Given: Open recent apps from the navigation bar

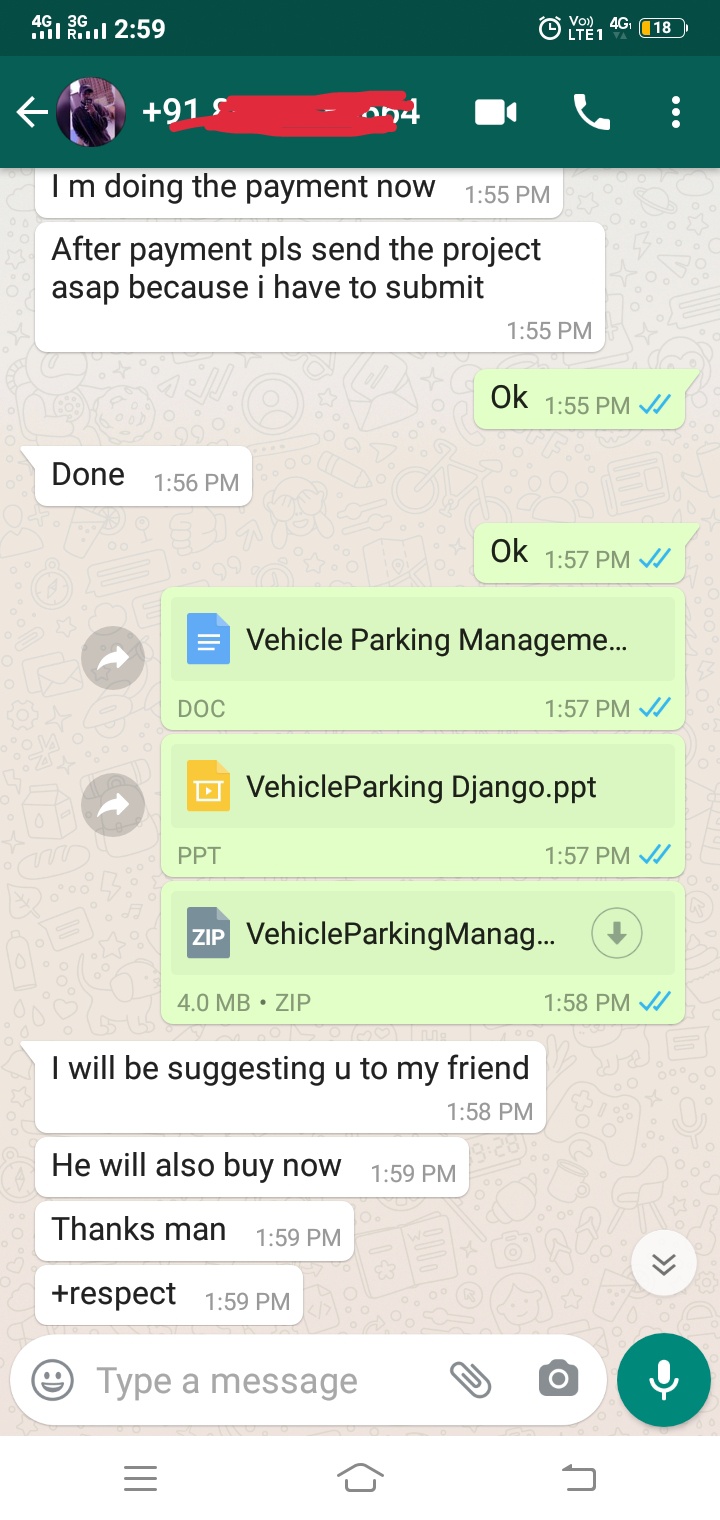Looking at the screenshot, I should 141,1478.
